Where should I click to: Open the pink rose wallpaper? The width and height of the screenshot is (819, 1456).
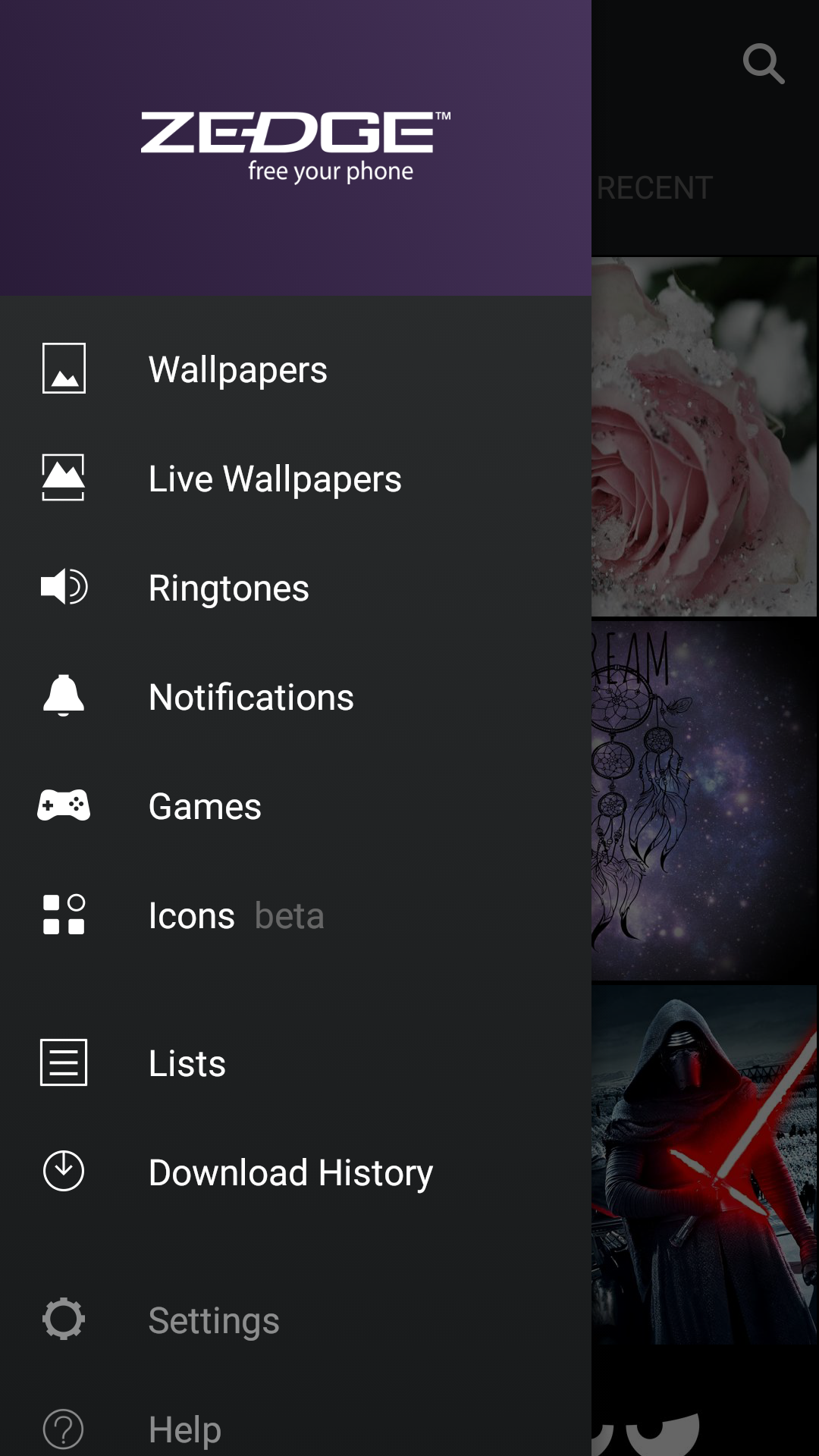pos(704,436)
